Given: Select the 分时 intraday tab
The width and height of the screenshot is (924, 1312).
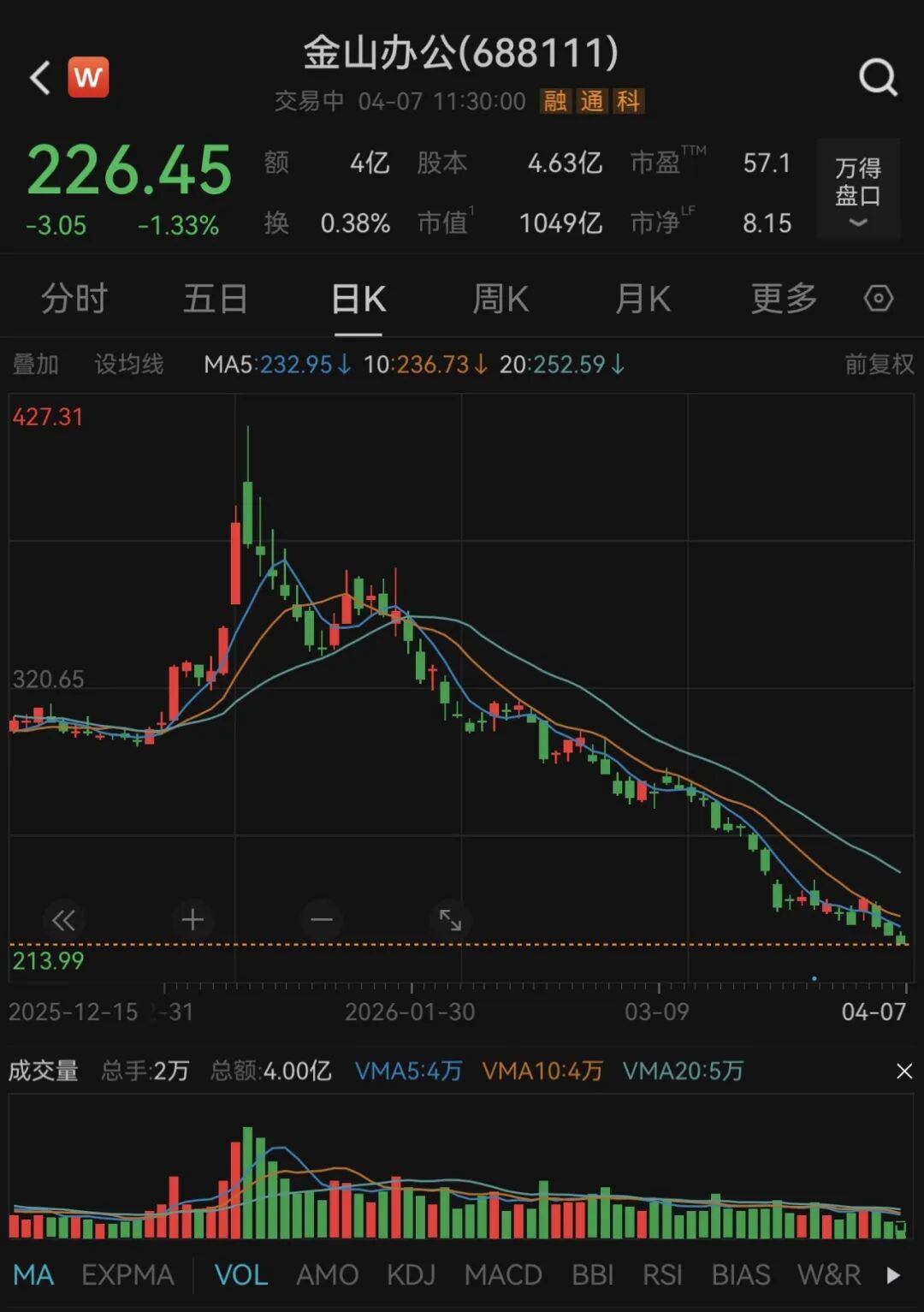Looking at the screenshot, I should 74,300.
